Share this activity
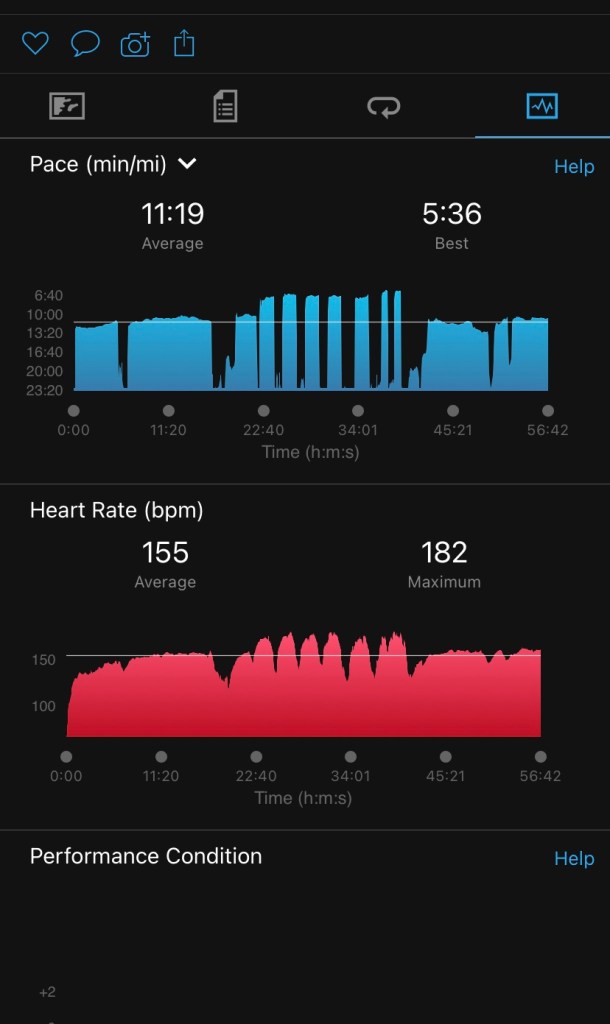Viewport: 610px width, 1024px height. point(184,44)
